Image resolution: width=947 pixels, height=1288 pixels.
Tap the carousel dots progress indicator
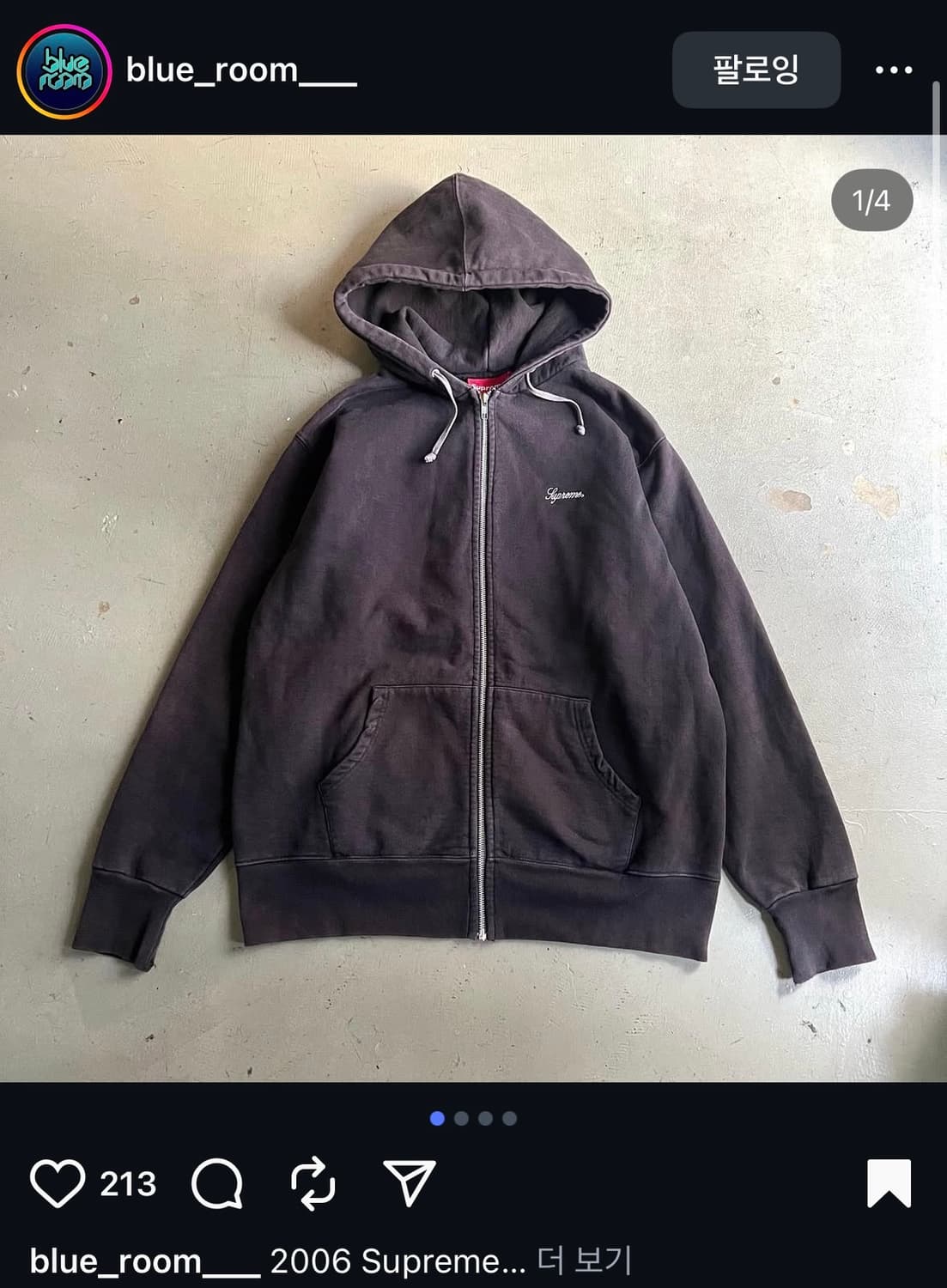473,1120
